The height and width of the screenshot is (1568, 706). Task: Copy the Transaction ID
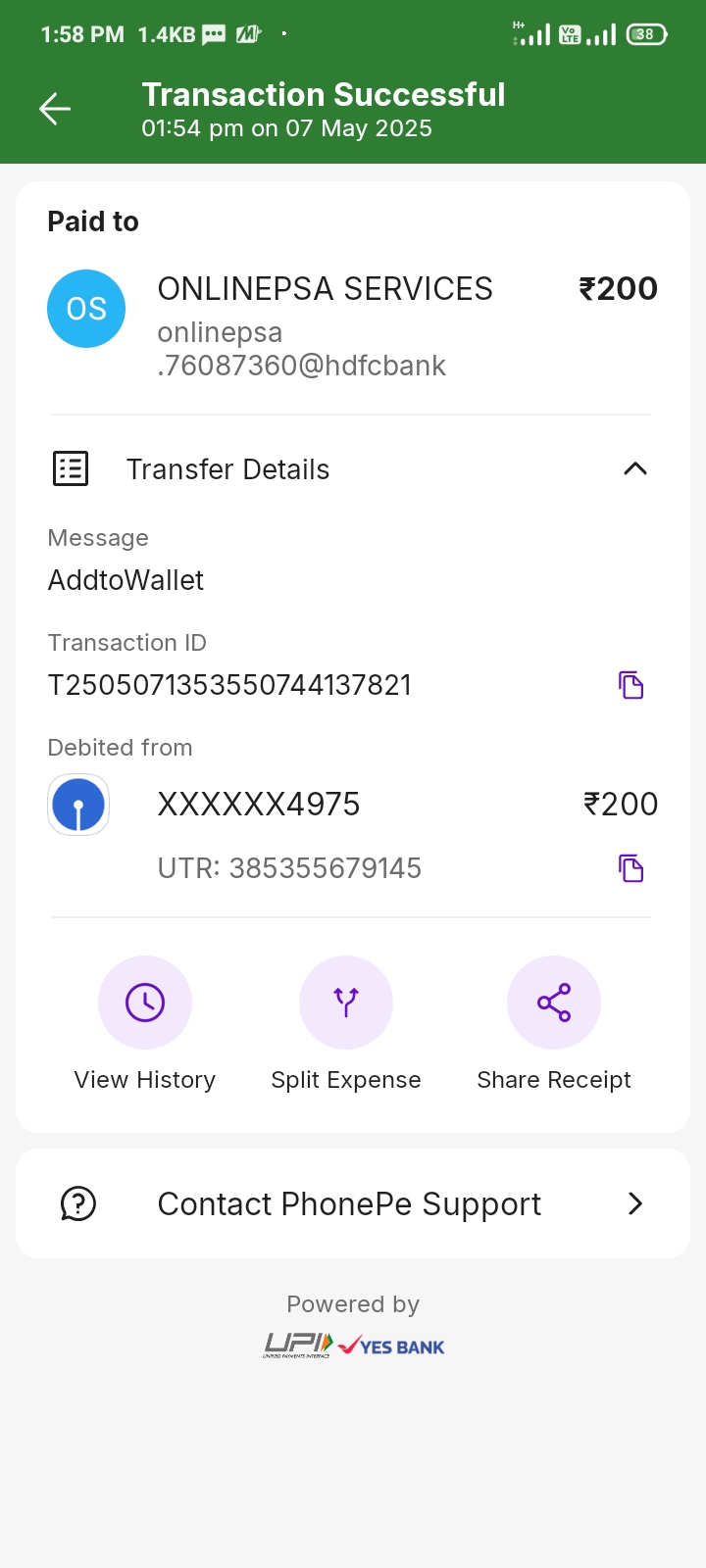630,685
